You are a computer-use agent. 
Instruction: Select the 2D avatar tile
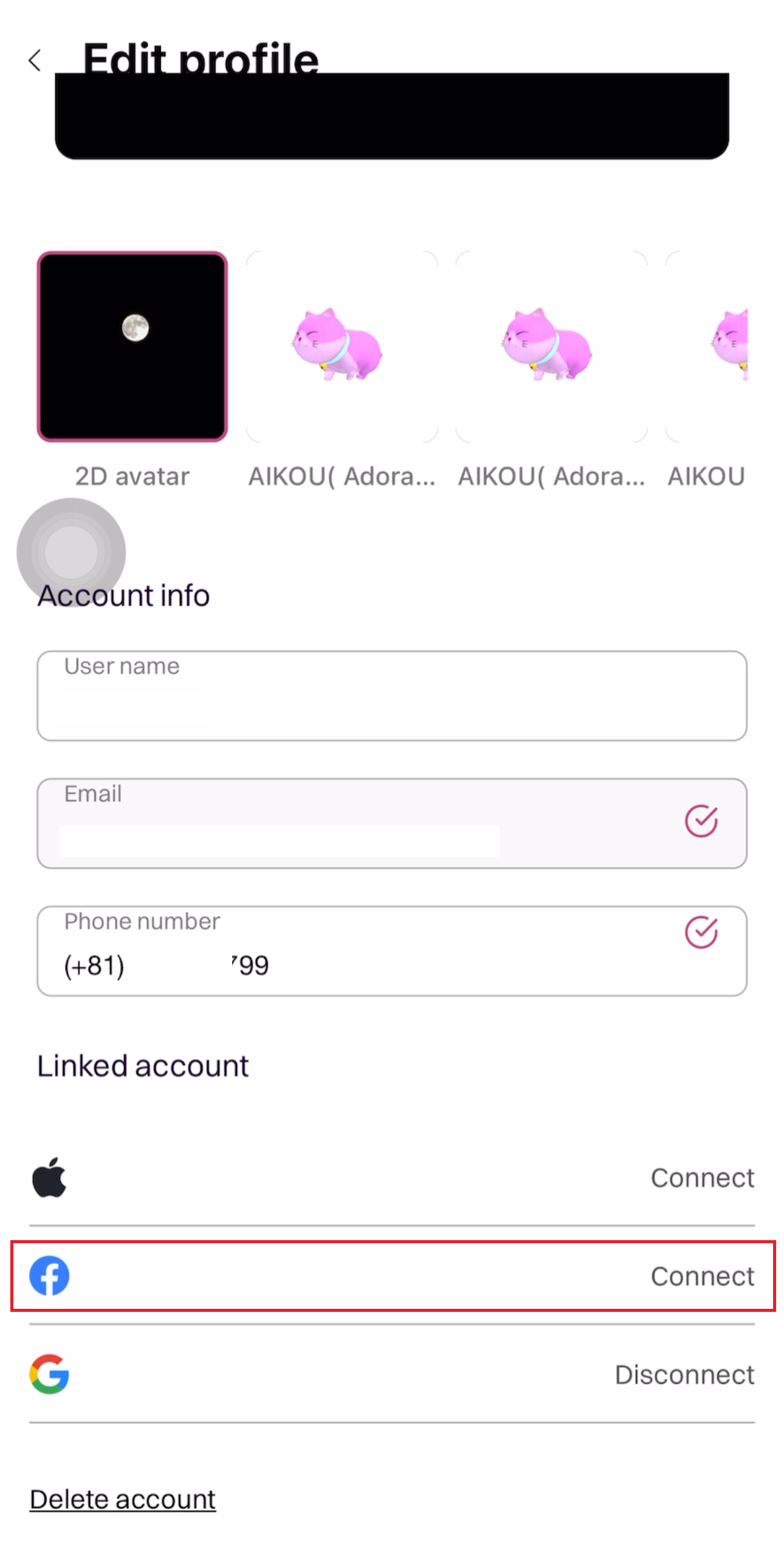[132, 346]
